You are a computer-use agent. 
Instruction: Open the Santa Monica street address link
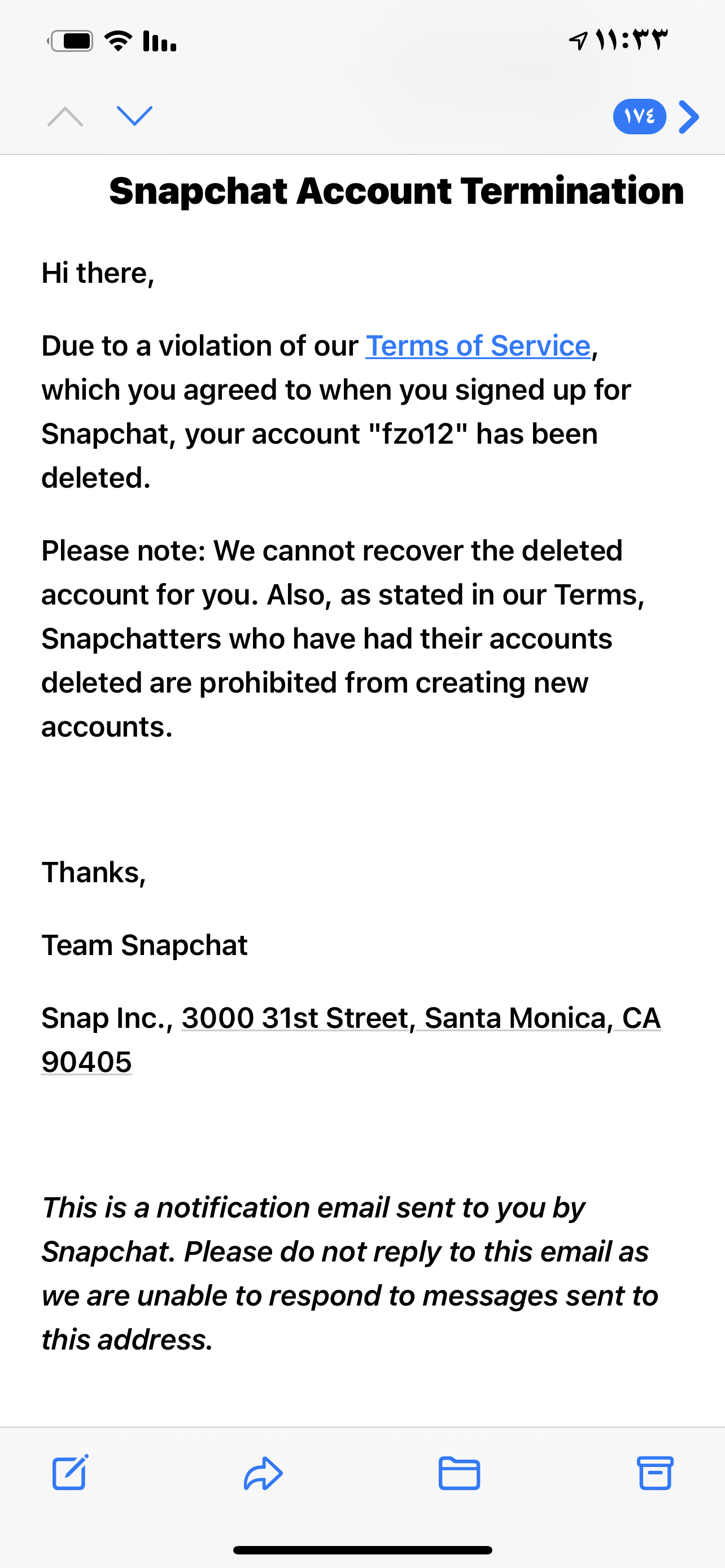[x=351, y=1040]
